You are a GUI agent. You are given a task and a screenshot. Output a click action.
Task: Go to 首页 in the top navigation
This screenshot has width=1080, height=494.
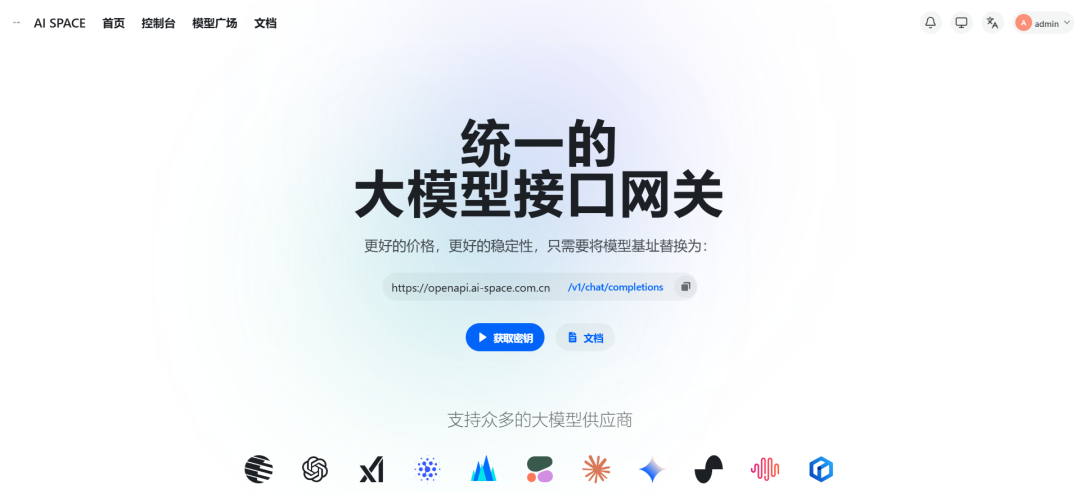coord(113,23)
